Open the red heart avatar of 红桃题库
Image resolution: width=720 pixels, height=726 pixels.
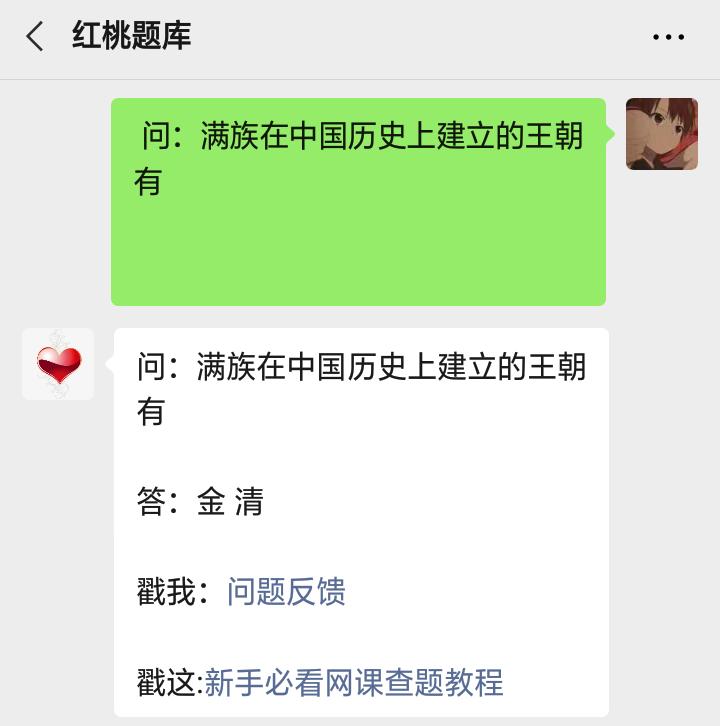point(57,365)
